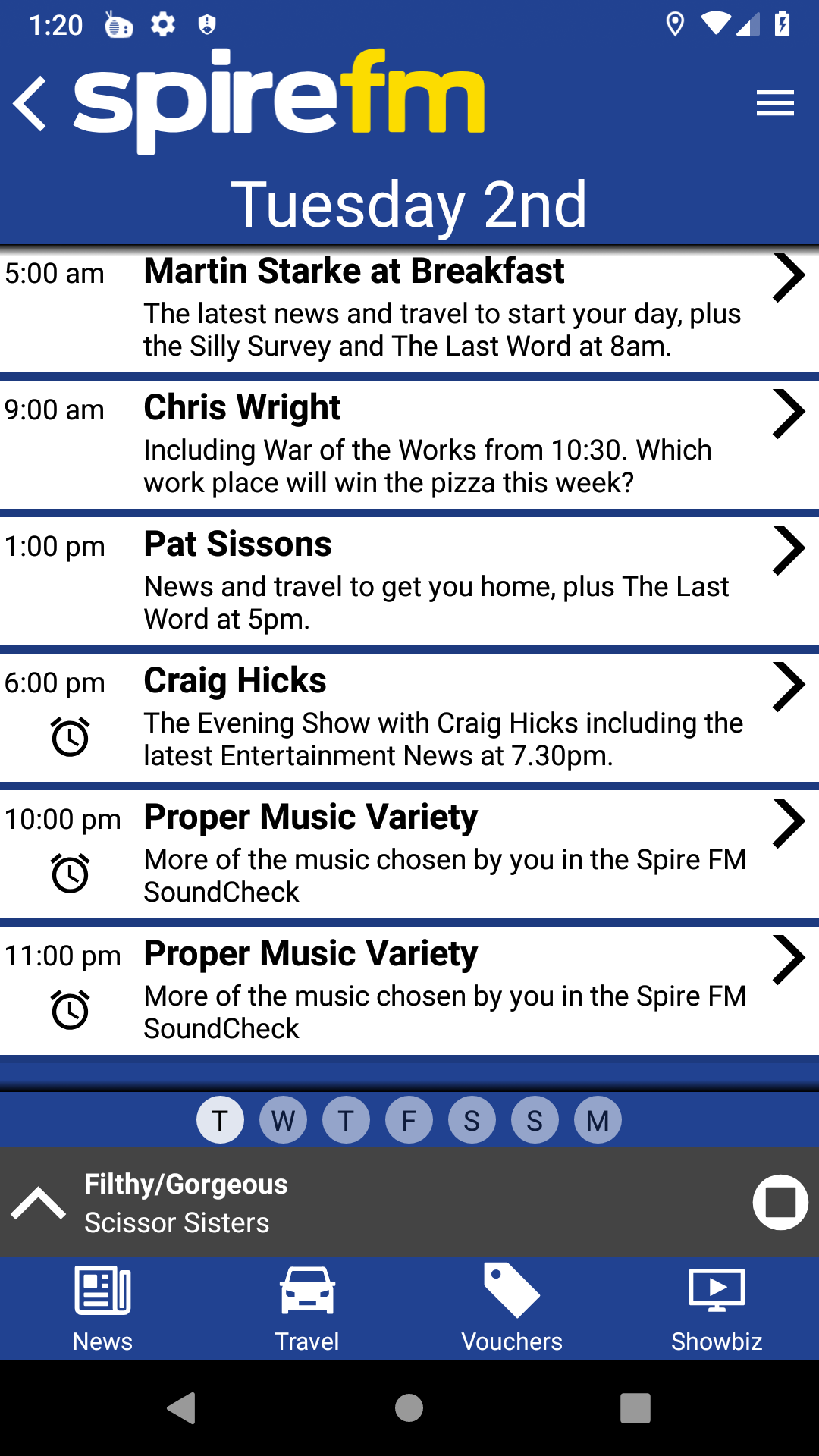
Task: Stop playback of Filthy/Gorgeous
Action: 780,1202
